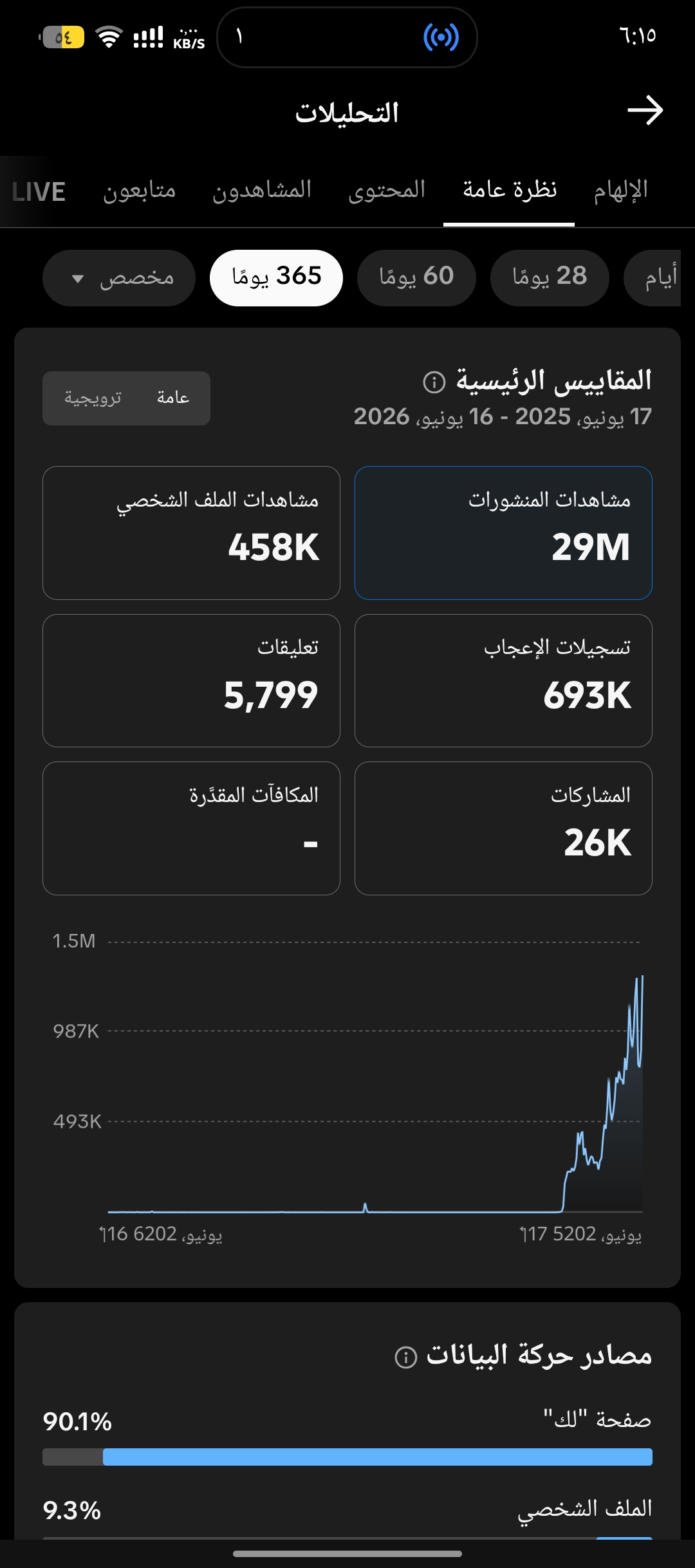Open the المشاهدون tab
Image resolution: width=695 pixels, height=1568 pixels.
[262, 191]
